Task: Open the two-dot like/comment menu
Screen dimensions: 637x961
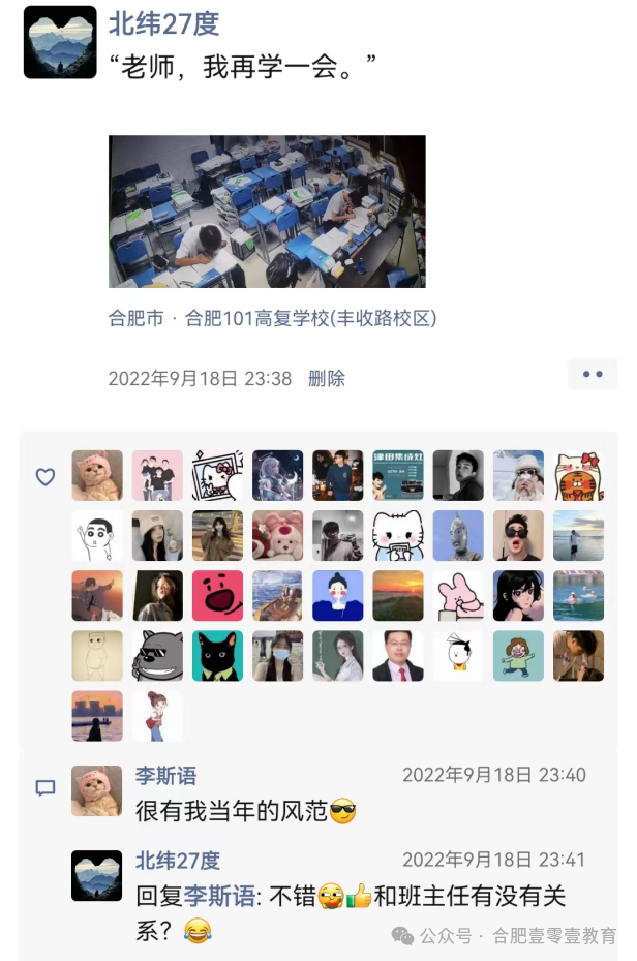Action: [x=592, y=374]
